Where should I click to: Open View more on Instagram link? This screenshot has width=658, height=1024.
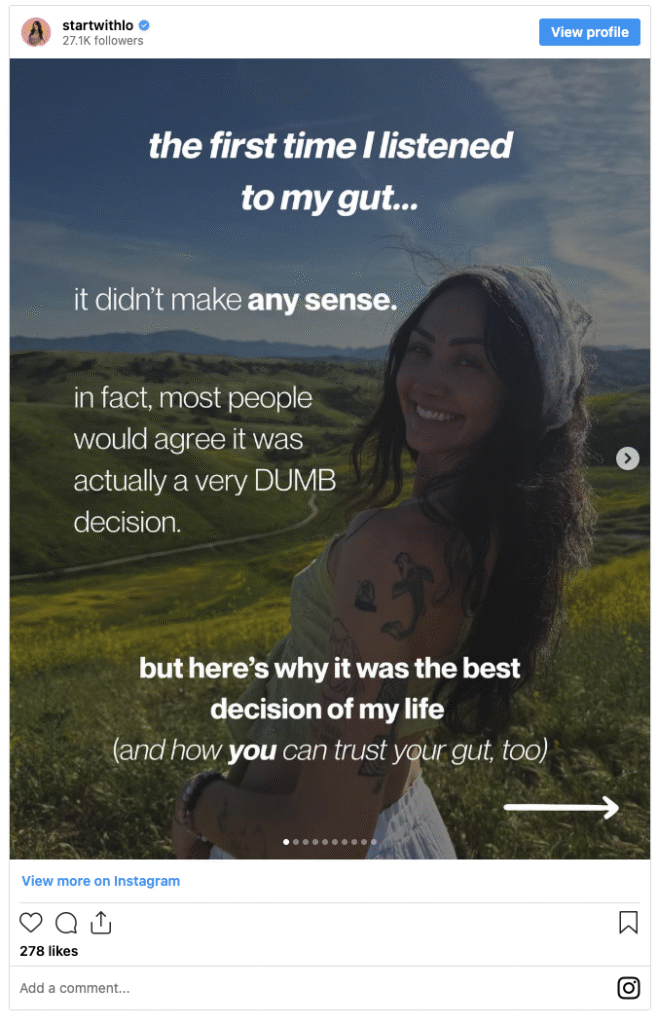tap(100, 881)
